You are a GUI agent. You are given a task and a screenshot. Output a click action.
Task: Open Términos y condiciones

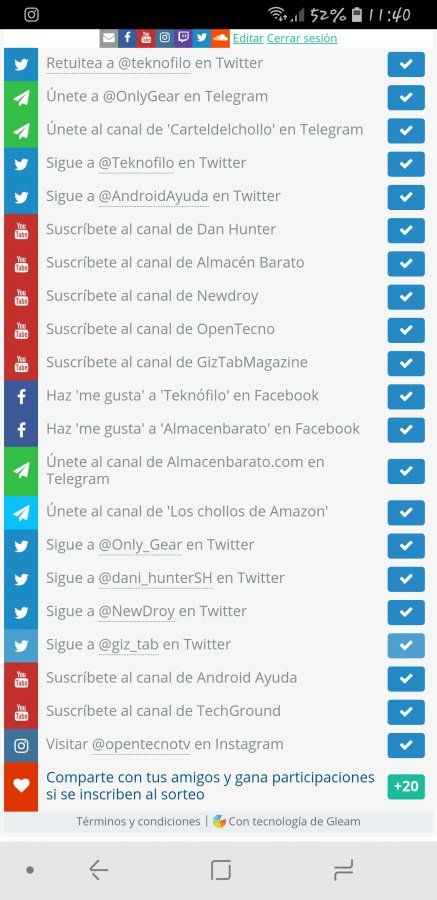(x=138, y=822)
